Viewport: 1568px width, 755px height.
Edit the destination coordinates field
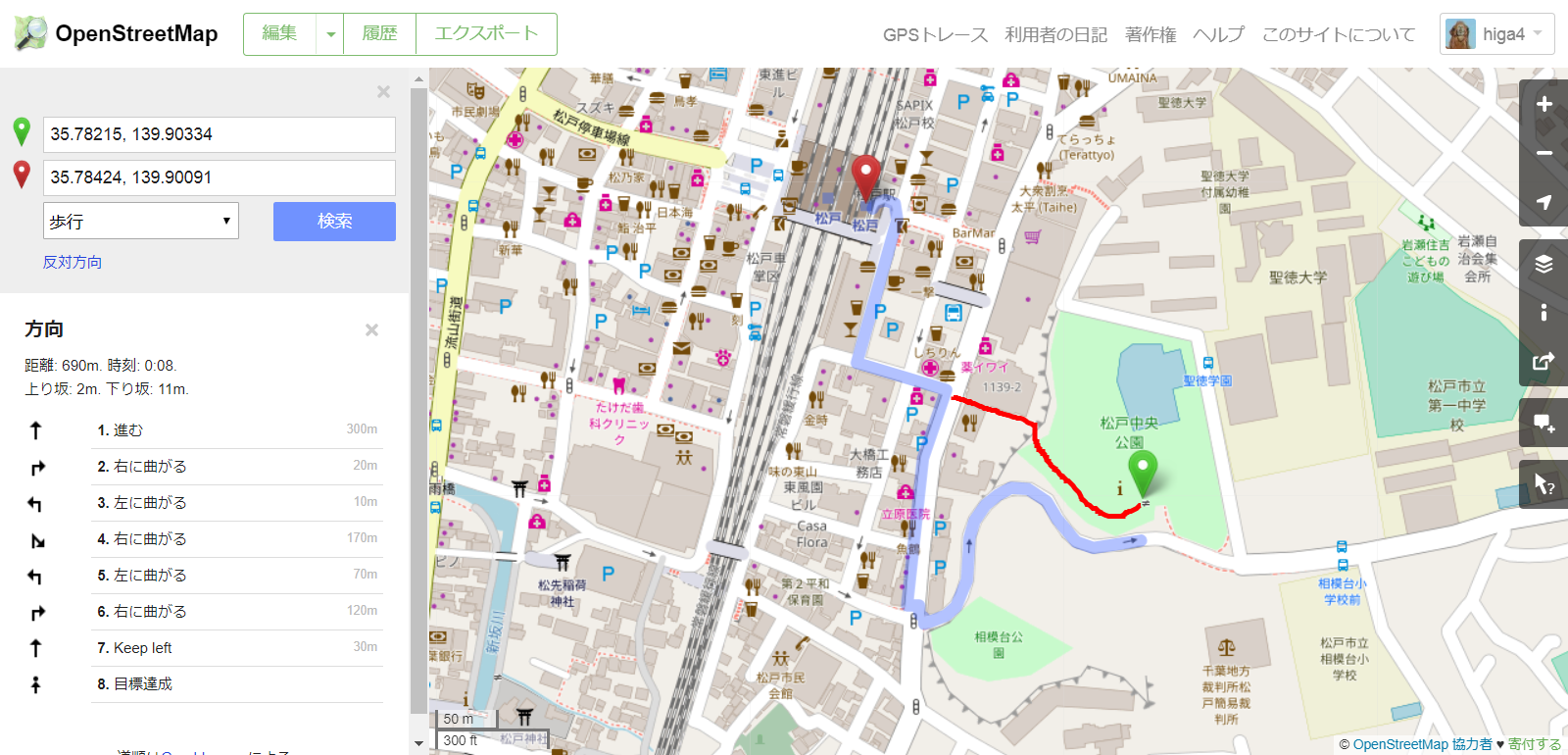(219, 177)
